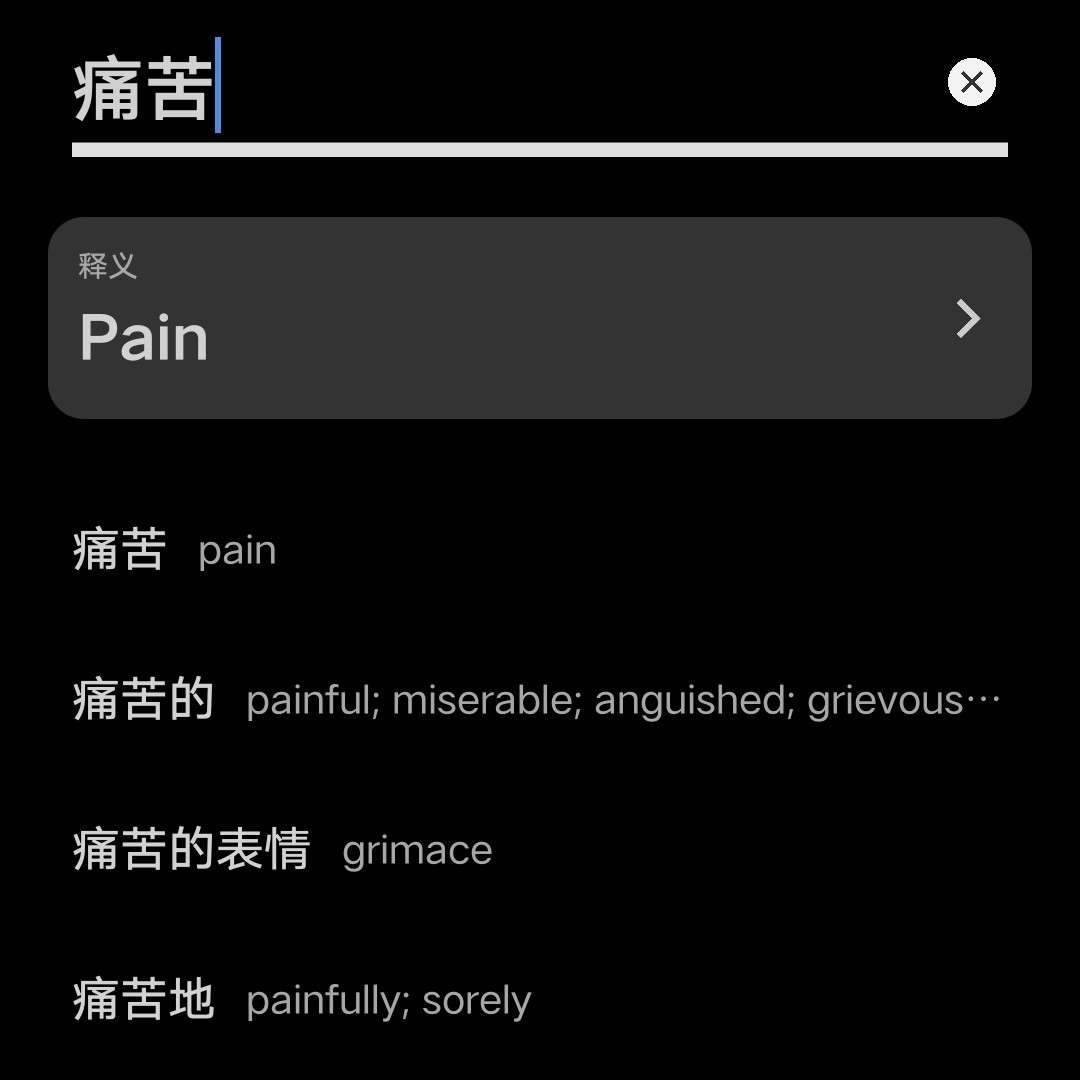This screenshot has height=1080, width=1080.
Task: Open the 痛苦的 painful; miserable result
Action: pos(535,701)
